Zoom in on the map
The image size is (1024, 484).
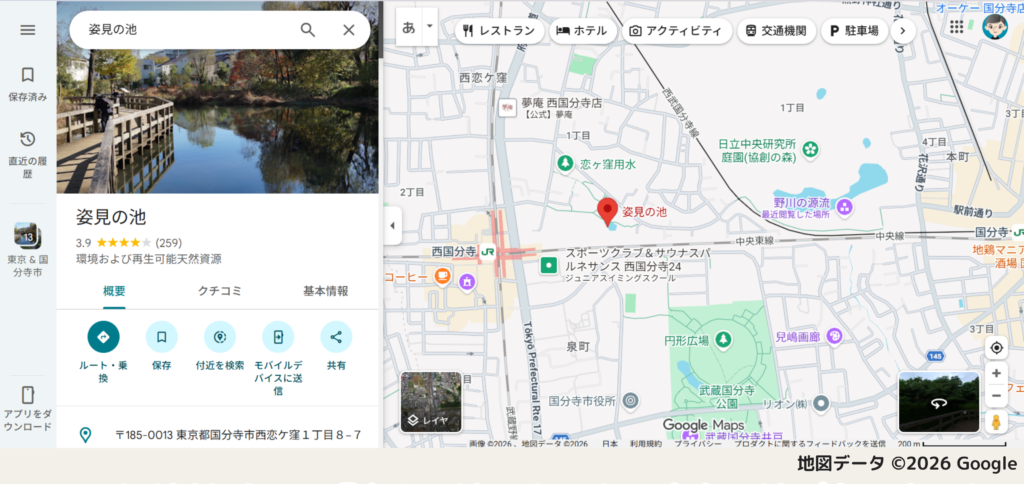point(996,373)
